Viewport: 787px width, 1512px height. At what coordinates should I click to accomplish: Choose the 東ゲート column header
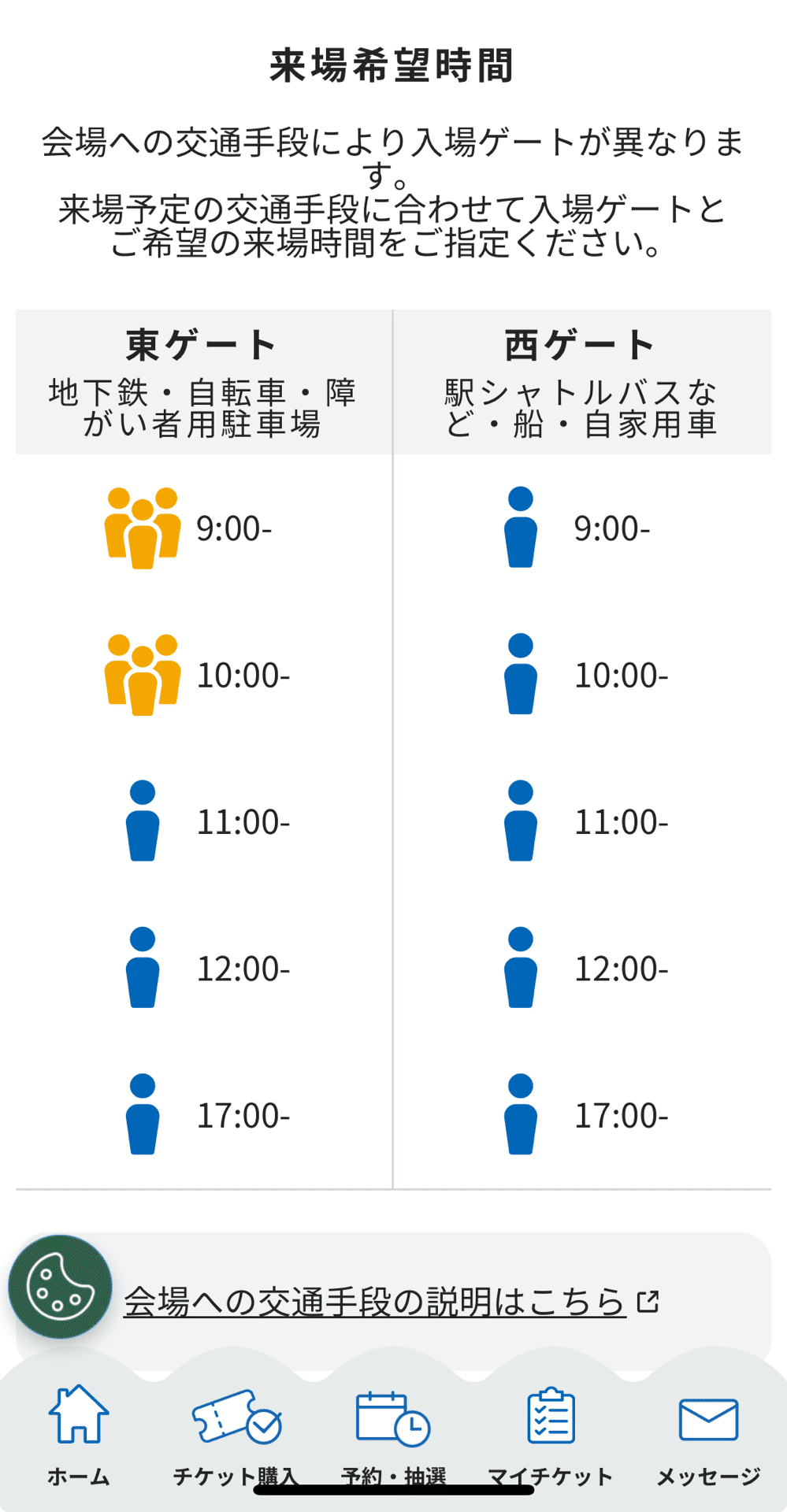[x=201, y=343]
